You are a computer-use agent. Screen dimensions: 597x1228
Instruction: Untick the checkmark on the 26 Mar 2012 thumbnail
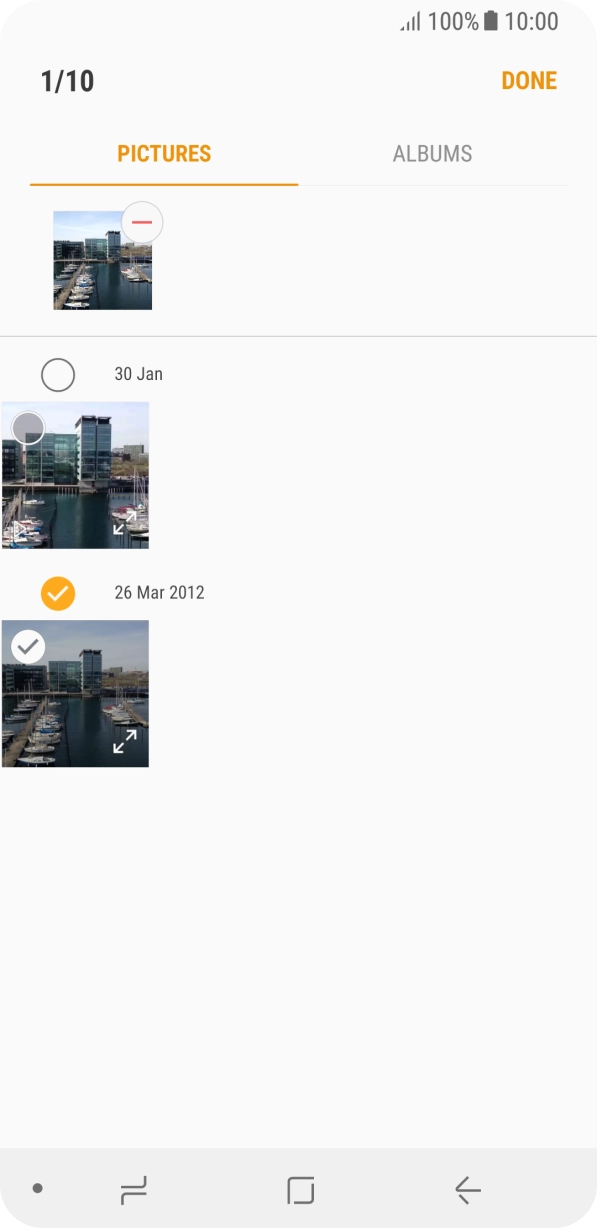tap(28, 647)
